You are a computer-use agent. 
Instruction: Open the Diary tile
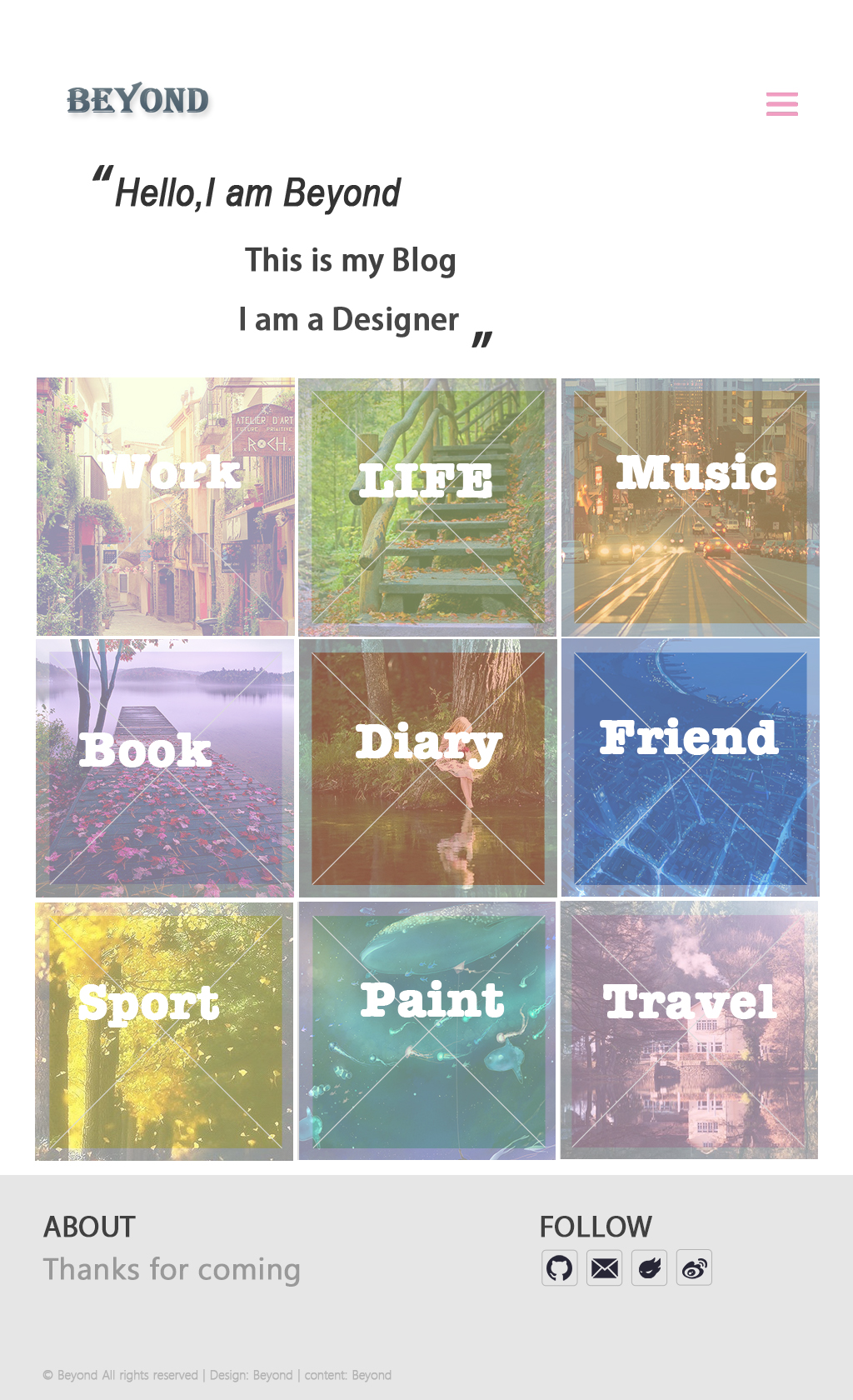coord(427,767)
